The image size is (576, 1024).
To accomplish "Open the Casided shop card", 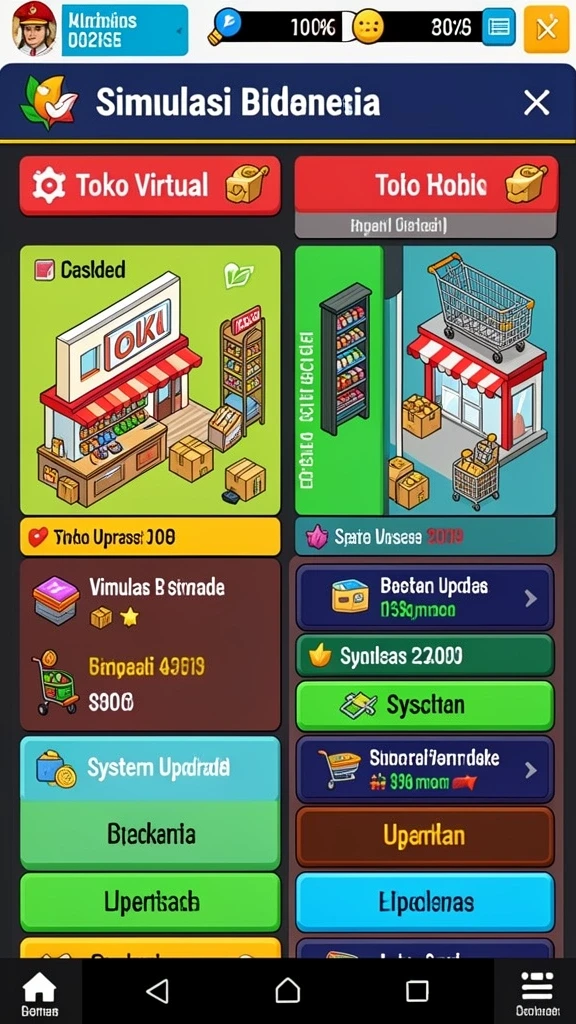I will 150,380.
